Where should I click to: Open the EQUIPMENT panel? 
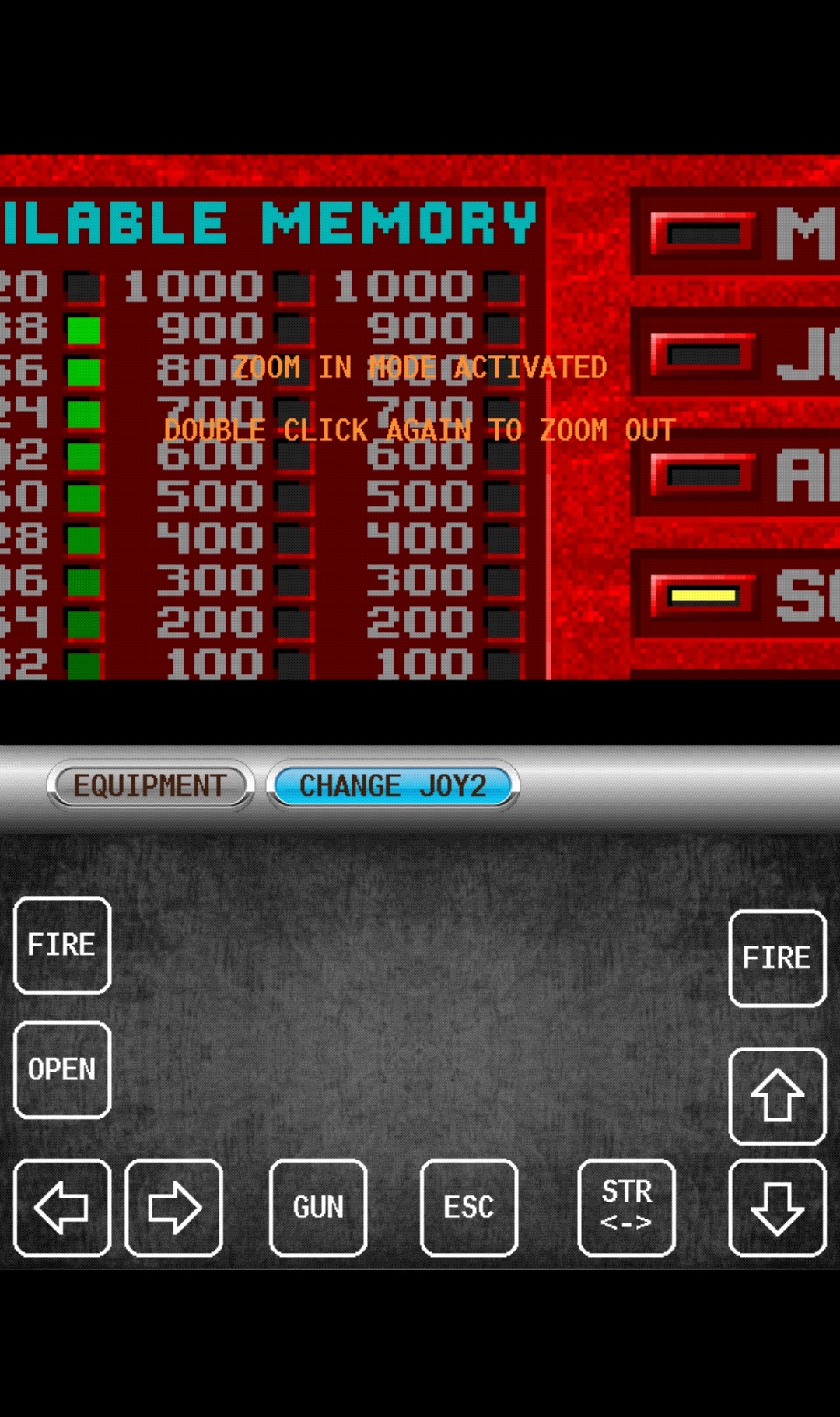pos(150,785)
